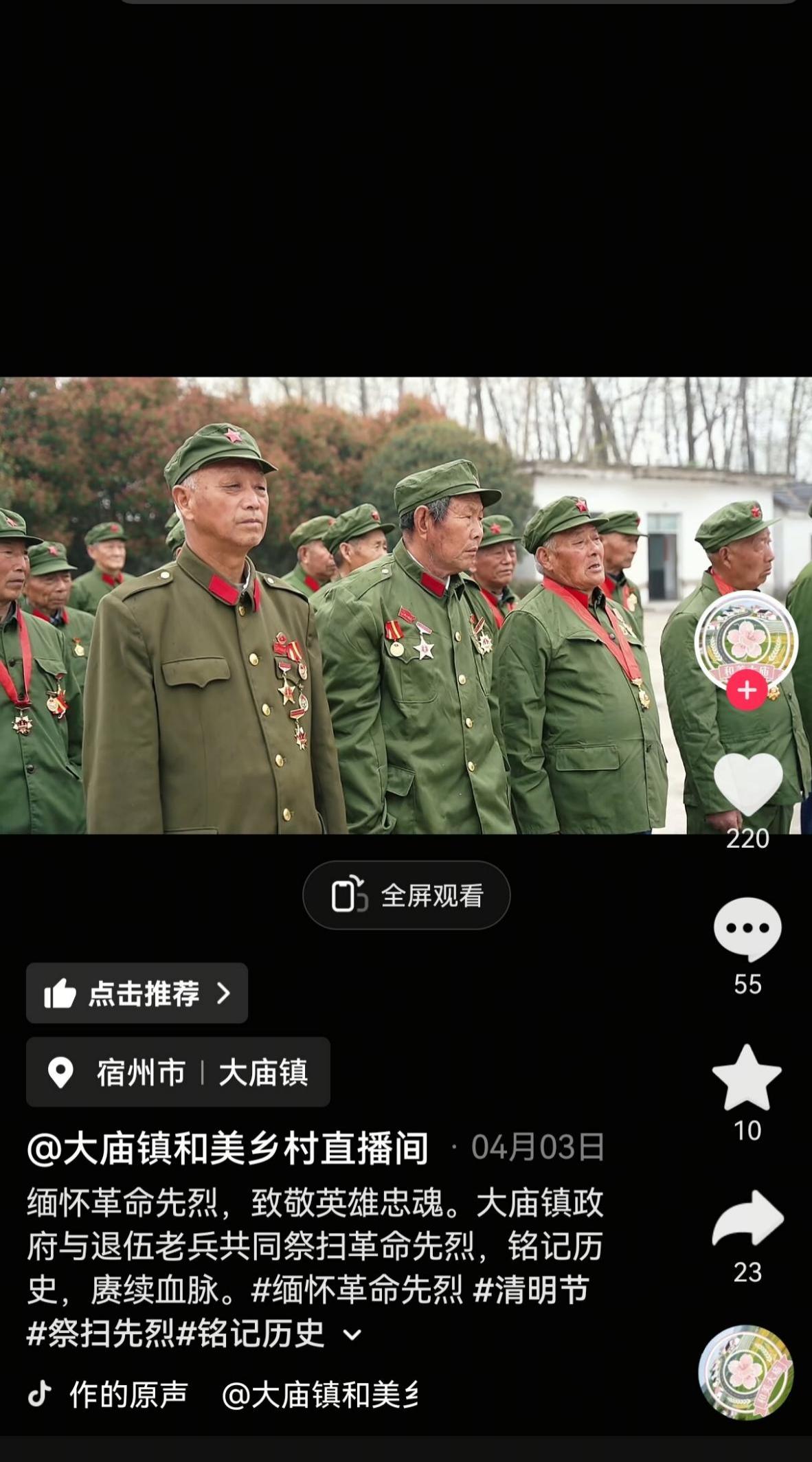This screenshot has width=812, height=1462.
Task: Expand the full video description
Action: (x=352, y=1335)
